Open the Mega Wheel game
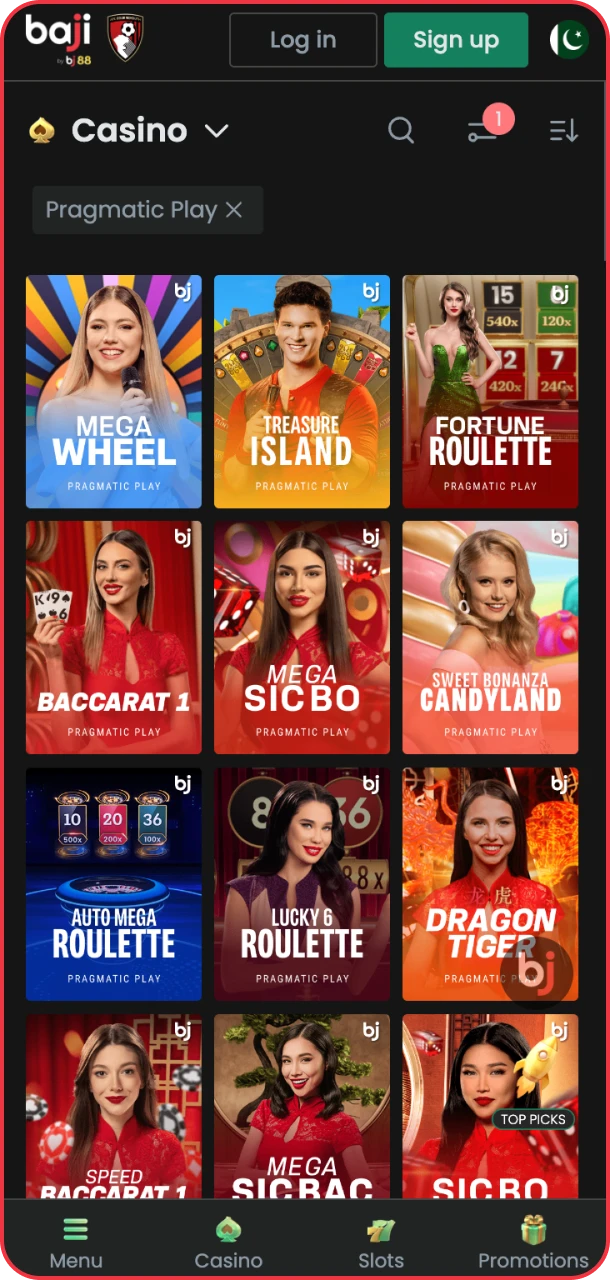Viewport: 610px width, 1280px height. point(114,392)
